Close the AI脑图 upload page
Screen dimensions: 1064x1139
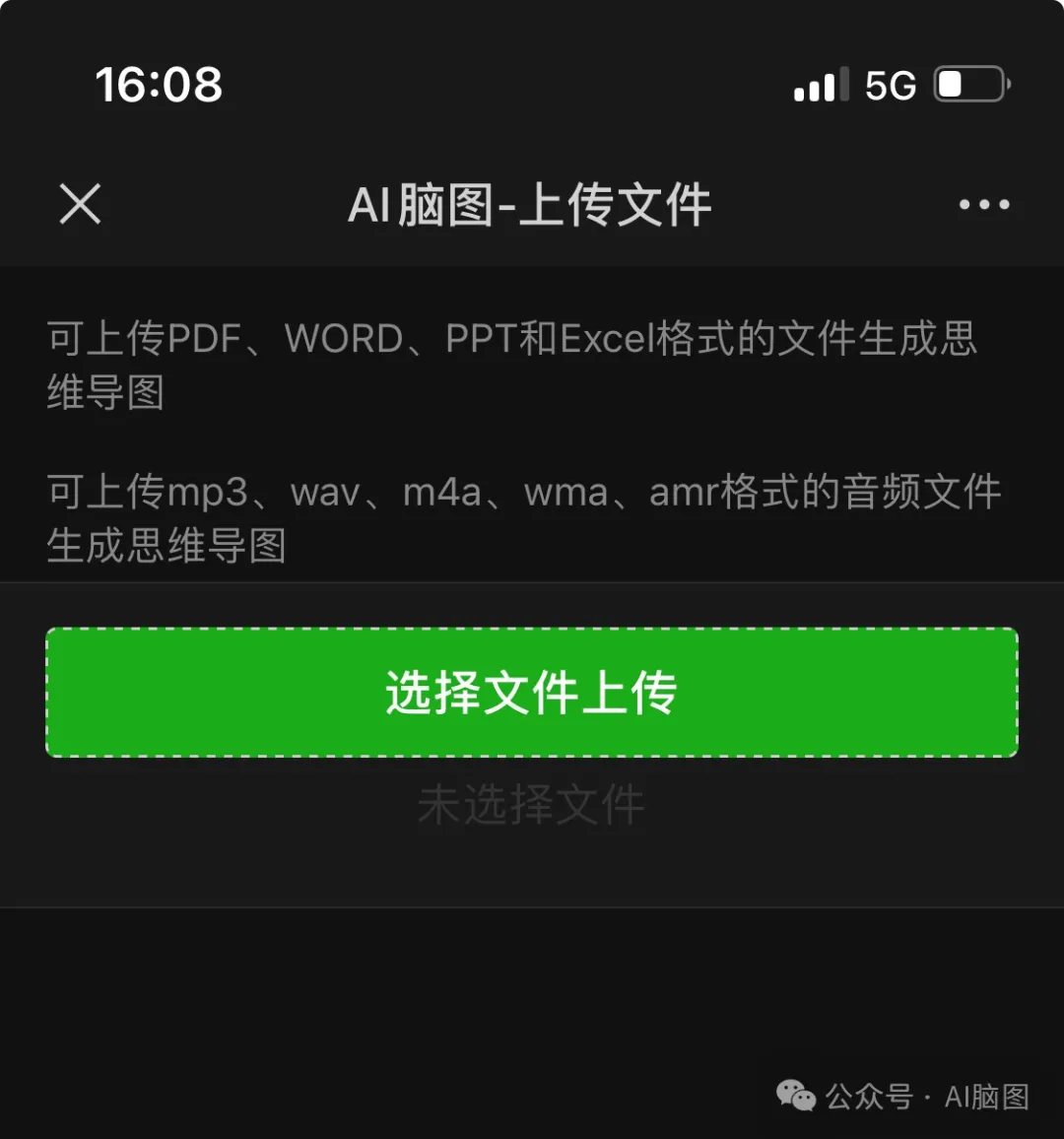(x=80, y=205)
